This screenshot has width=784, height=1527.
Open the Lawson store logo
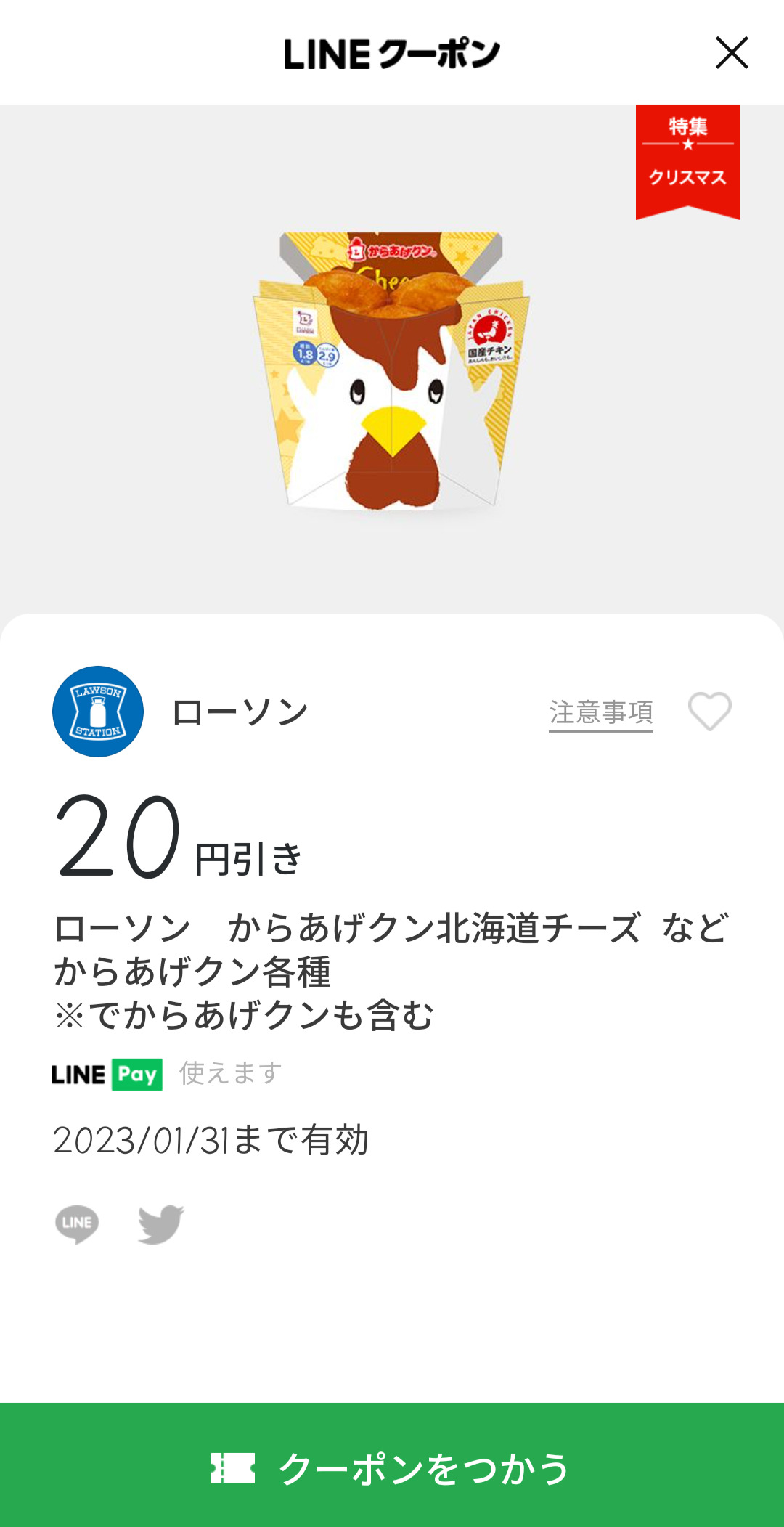point(98,712)
